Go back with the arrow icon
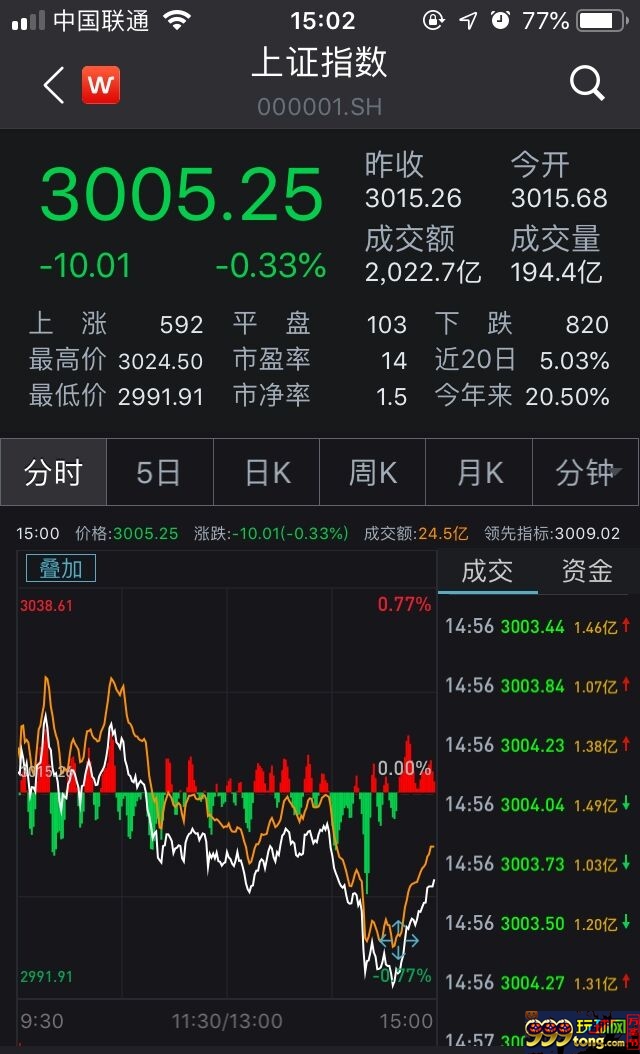640x1054 pixels. click(54, 85)
